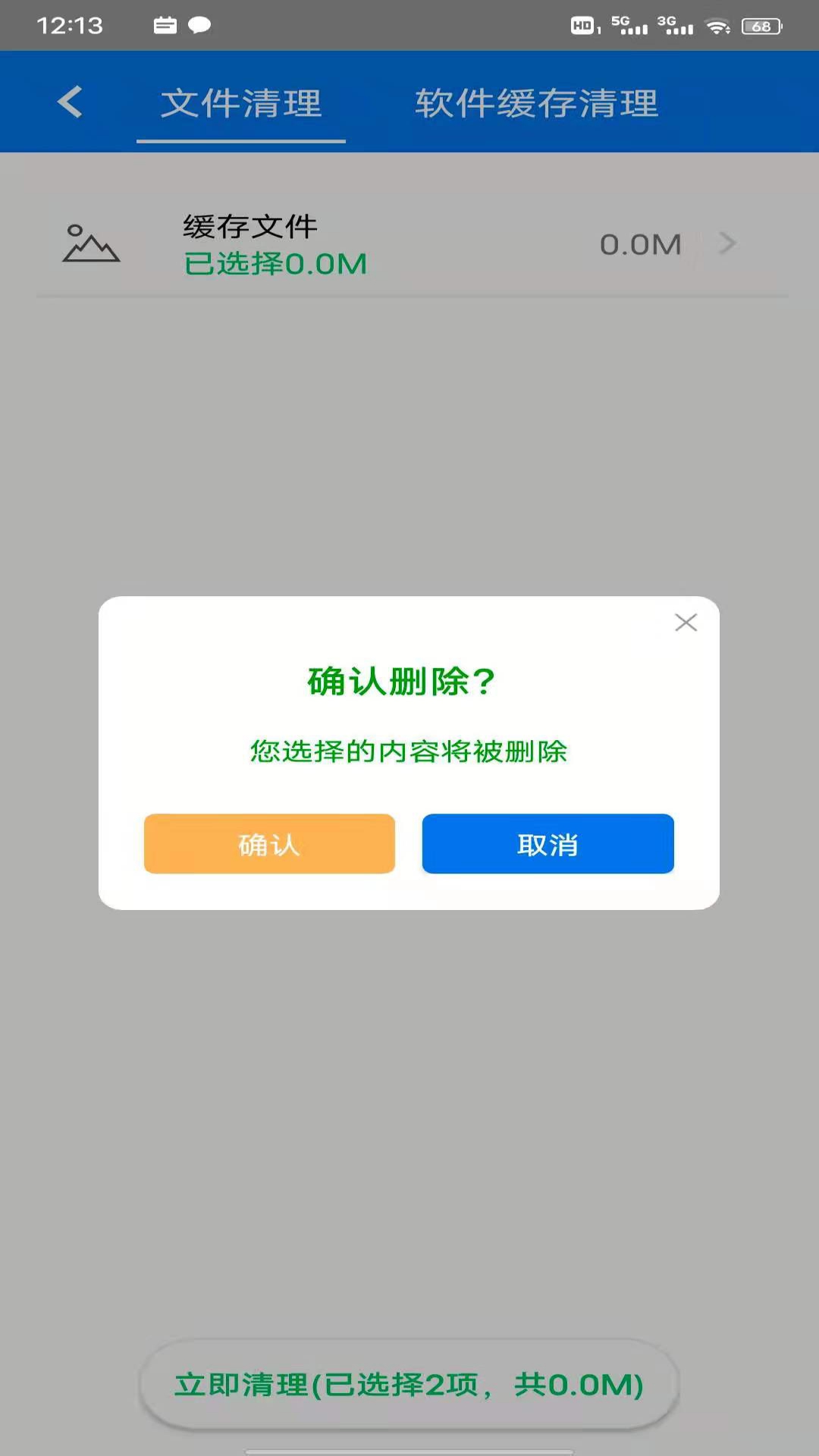Viewport: 819px width, 1456px height.
Task: Tap the 5G signal icon in status bar
Action: 624,27
